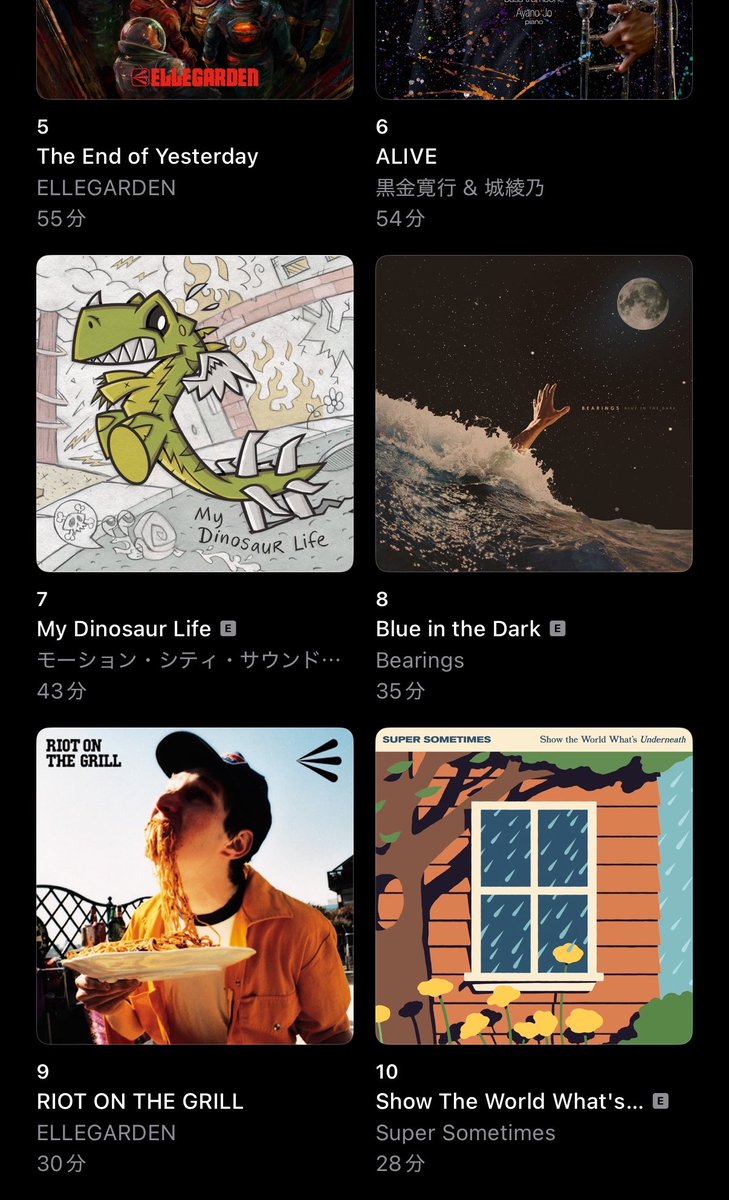Open the ALIVE album tile

[x=534, y=50]
